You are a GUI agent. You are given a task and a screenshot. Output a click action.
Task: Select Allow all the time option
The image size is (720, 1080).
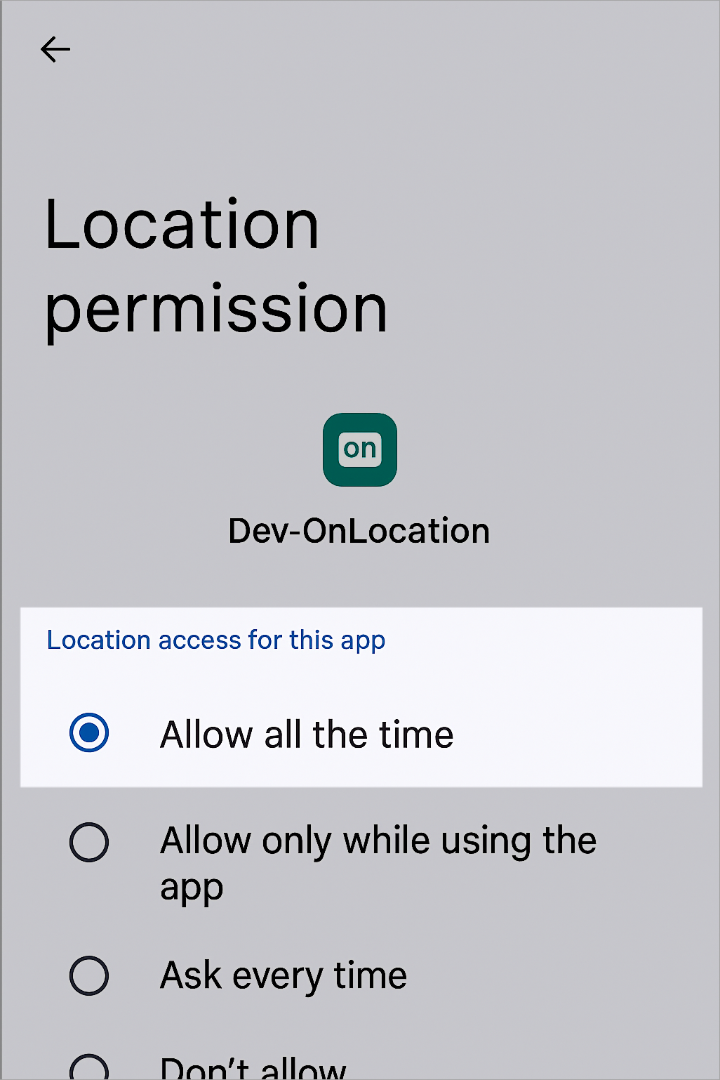pyautogui.click(x=89, y=734)
